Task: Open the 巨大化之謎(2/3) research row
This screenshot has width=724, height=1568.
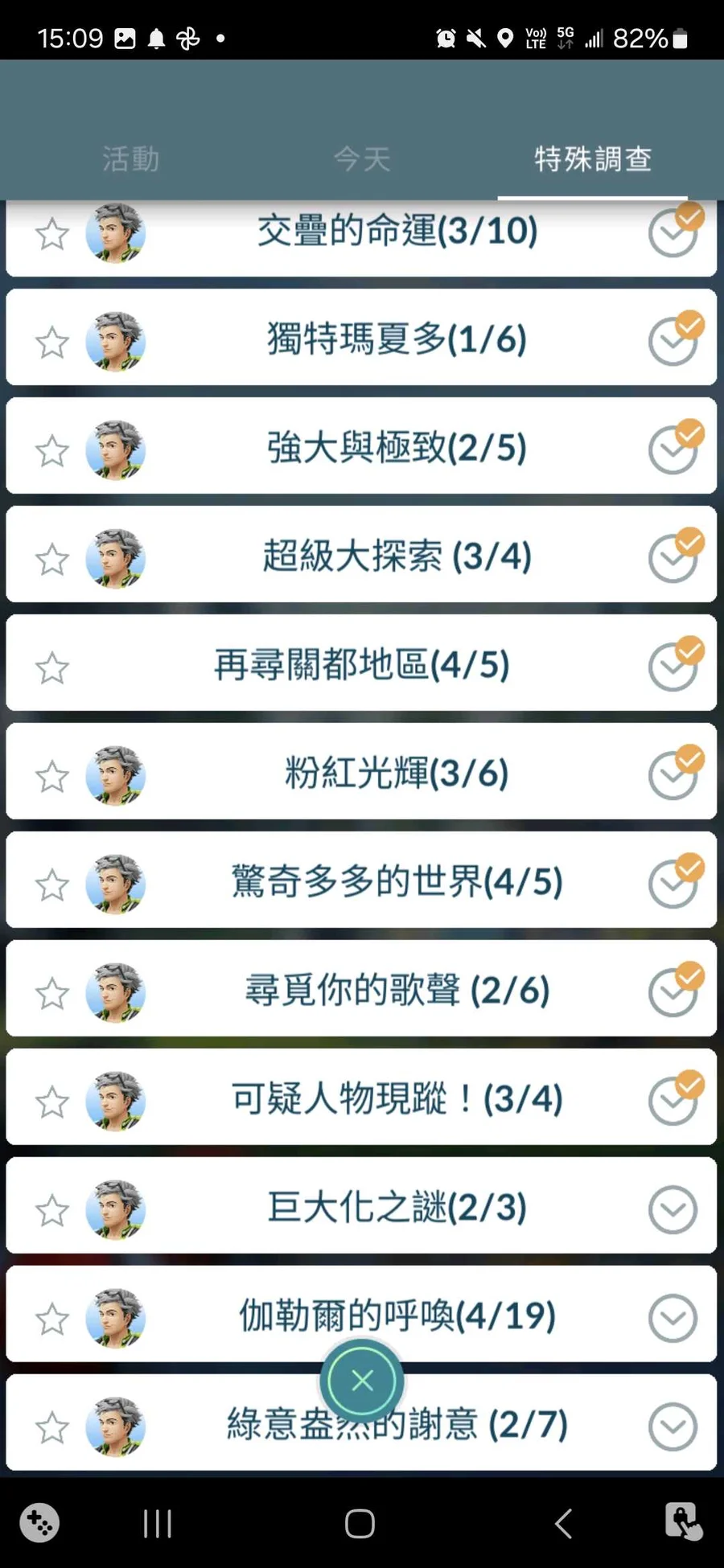Action: pyautogui.click(x=397, y=1207)
